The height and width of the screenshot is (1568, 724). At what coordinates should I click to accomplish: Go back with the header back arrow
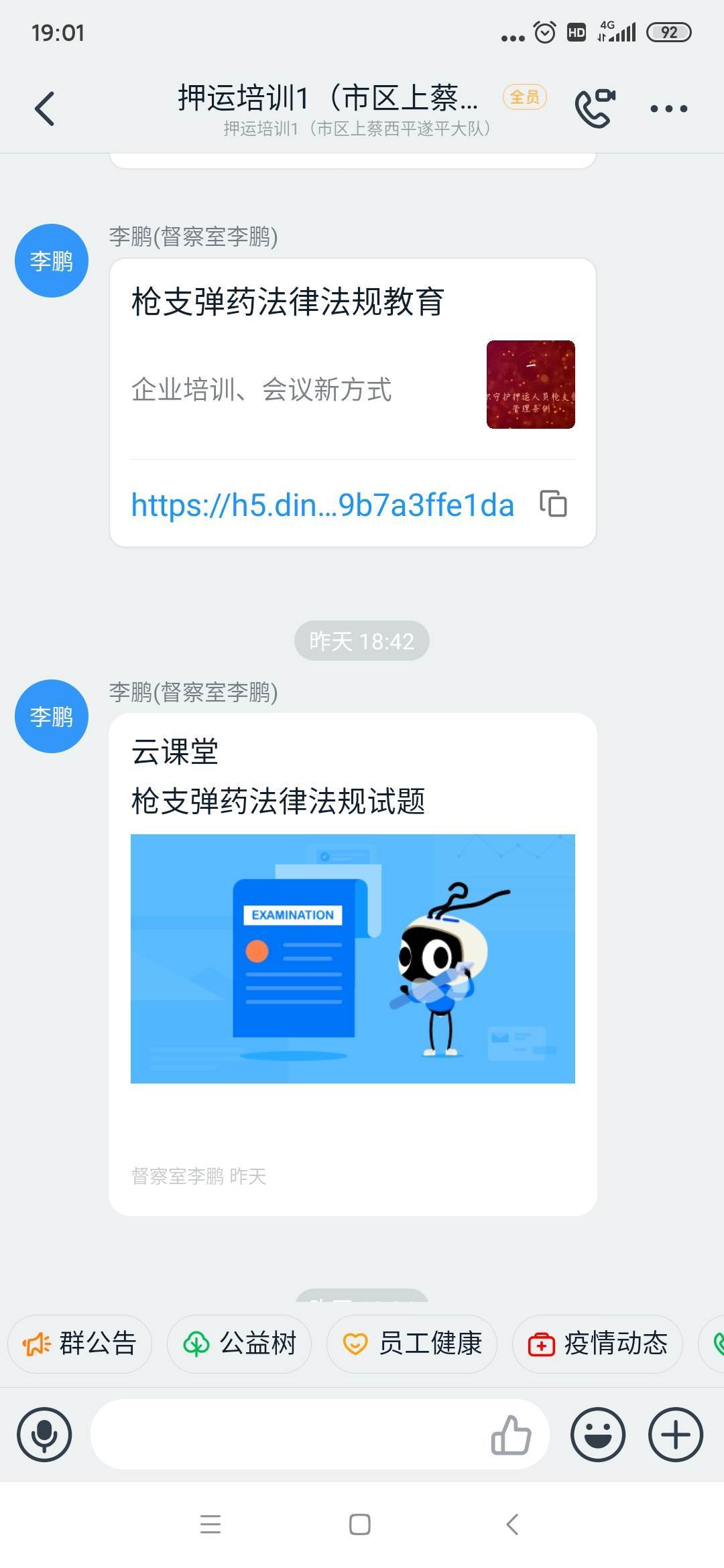pos(44,107)
